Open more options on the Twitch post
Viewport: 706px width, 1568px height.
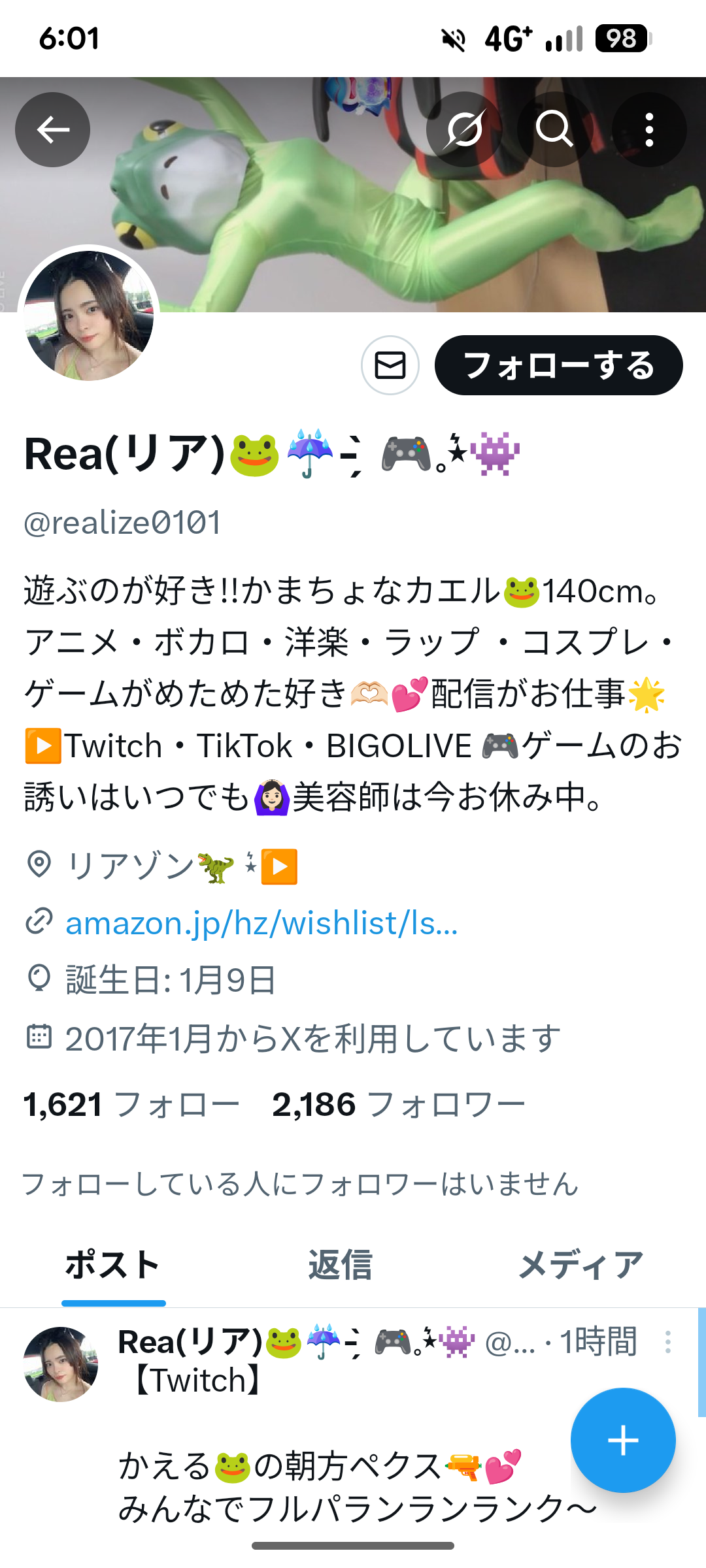click(x=667, y=1342)
